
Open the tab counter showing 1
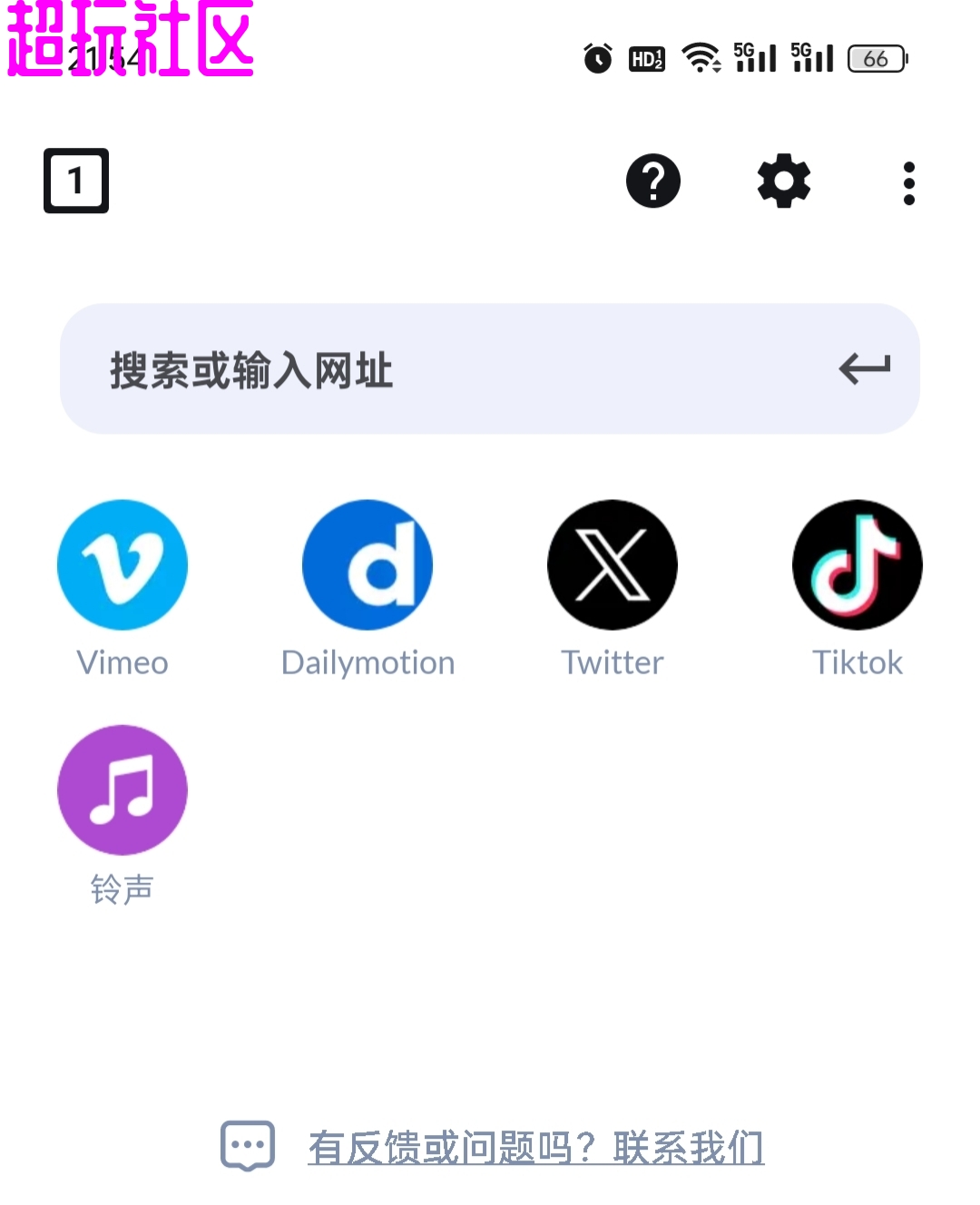[x=76, y=181]
